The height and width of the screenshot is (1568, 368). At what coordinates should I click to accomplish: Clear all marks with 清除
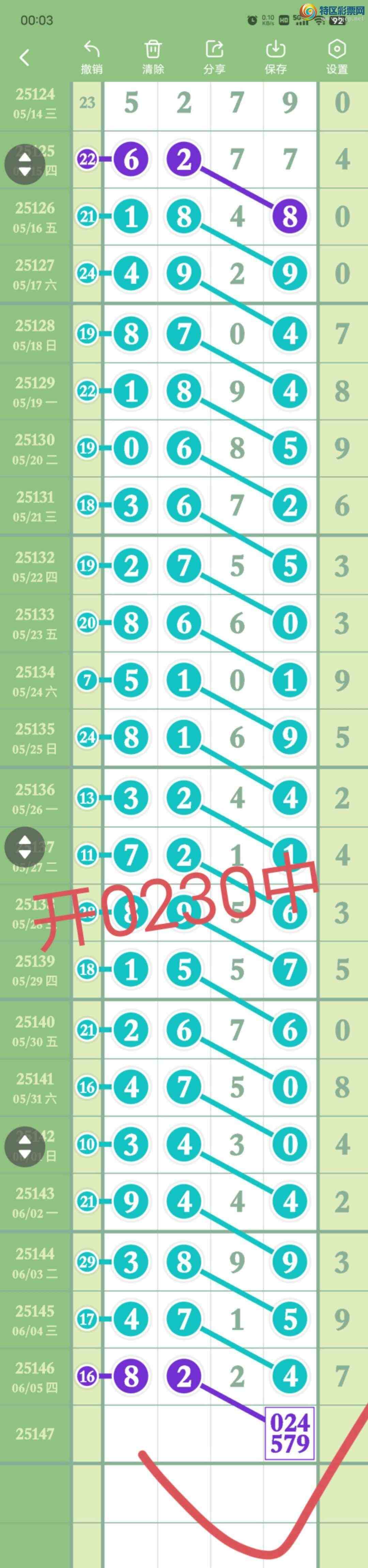click(x=153, y=57)
